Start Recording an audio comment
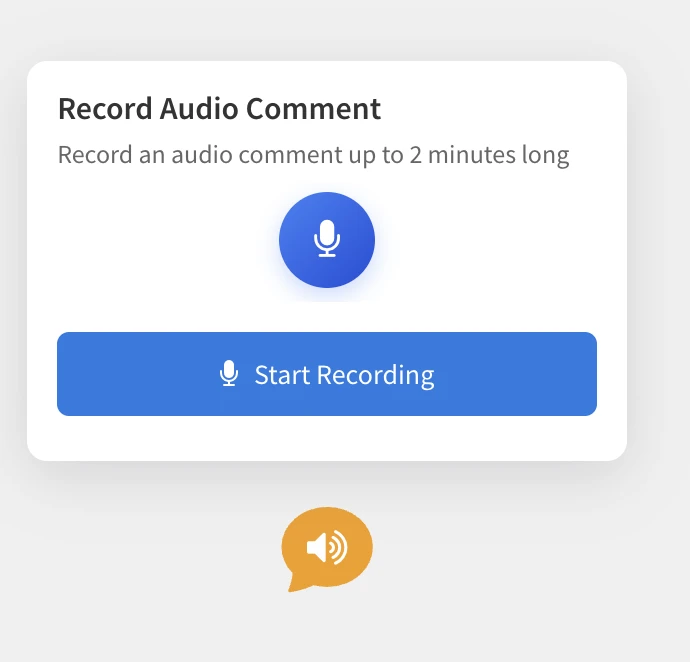Viewport: 690px width, 662px height. [327, 374]
